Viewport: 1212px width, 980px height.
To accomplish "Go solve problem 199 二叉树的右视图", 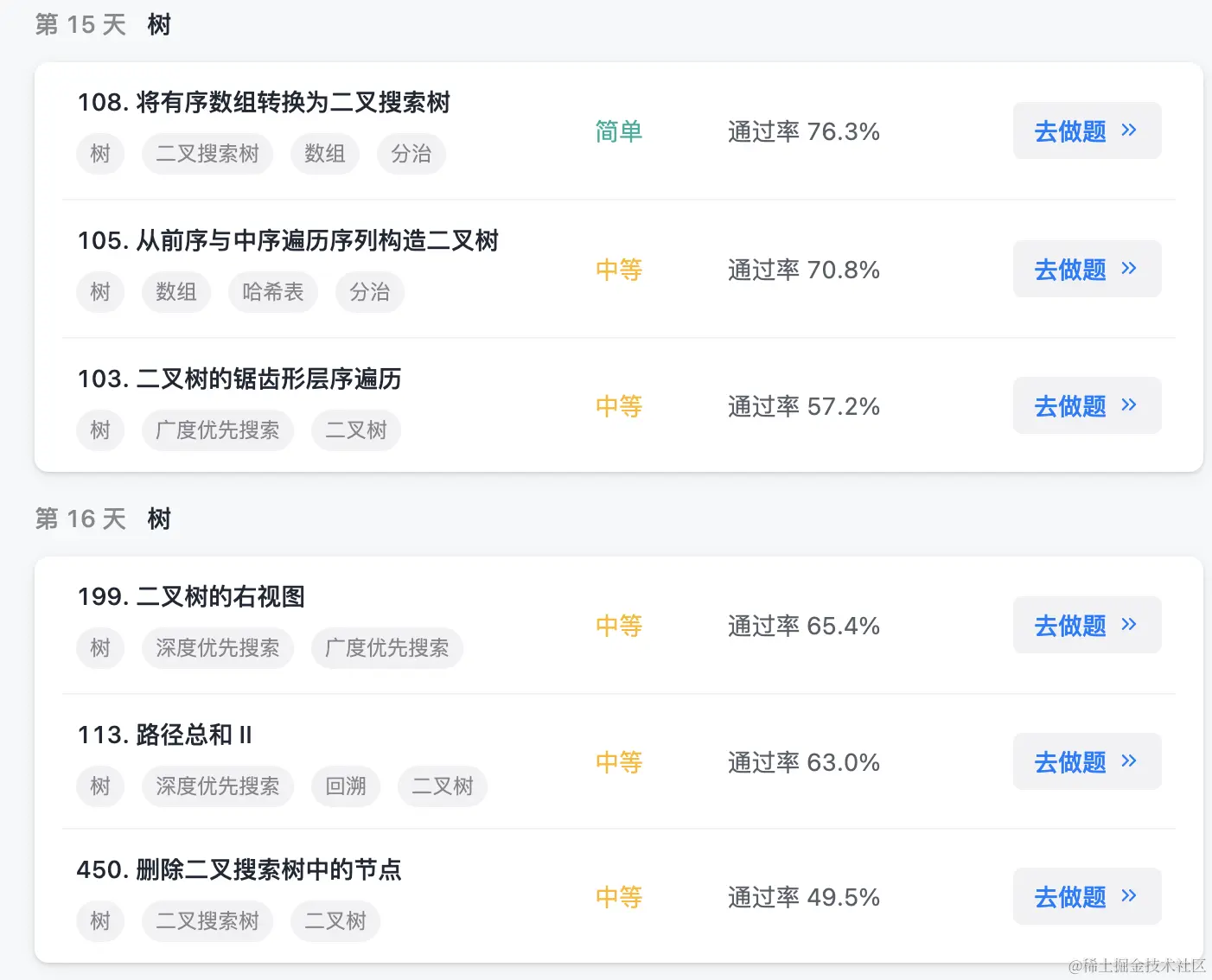I will click(1086, 626).
